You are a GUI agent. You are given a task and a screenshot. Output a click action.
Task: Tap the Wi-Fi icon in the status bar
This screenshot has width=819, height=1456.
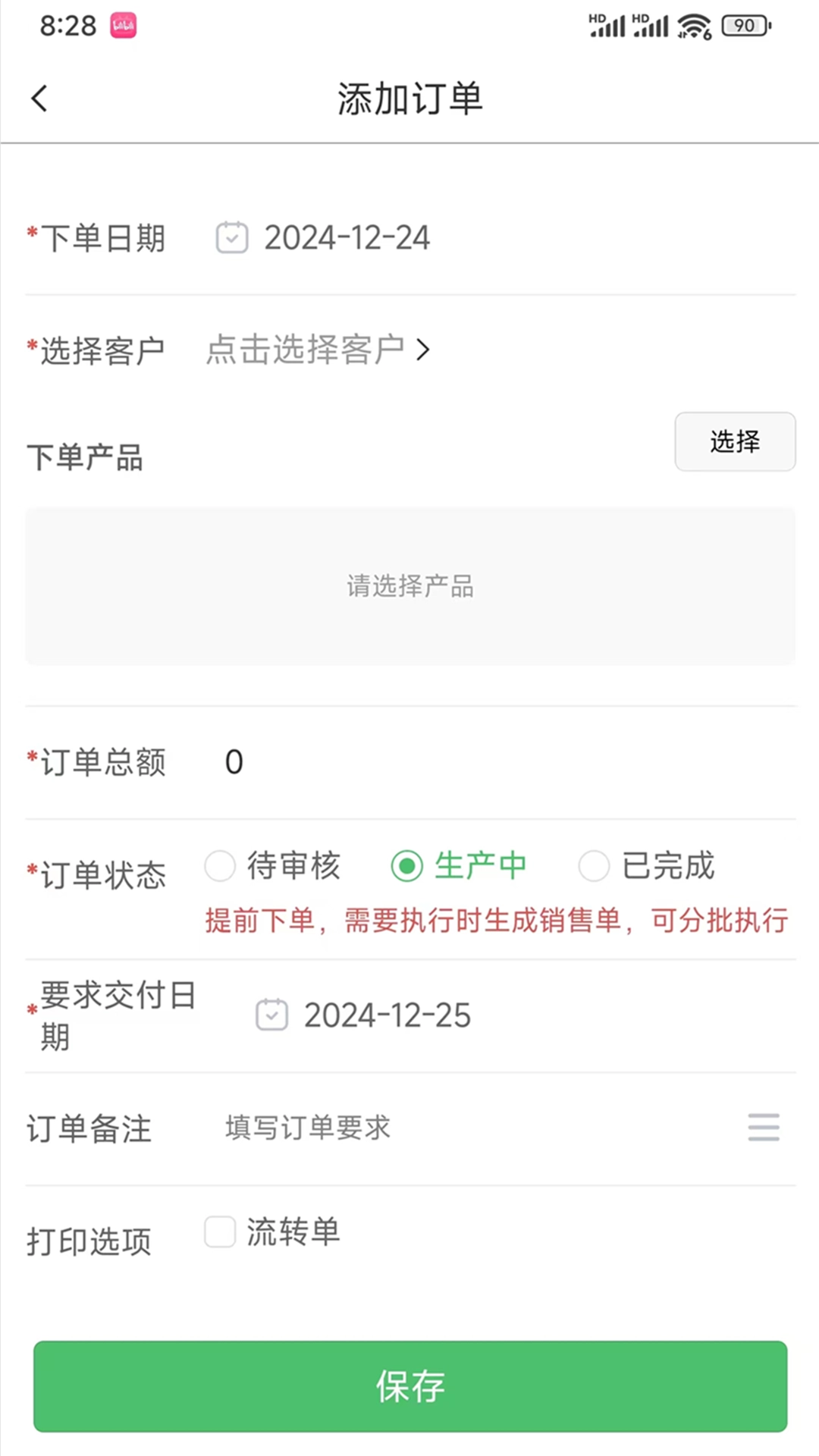692,25
